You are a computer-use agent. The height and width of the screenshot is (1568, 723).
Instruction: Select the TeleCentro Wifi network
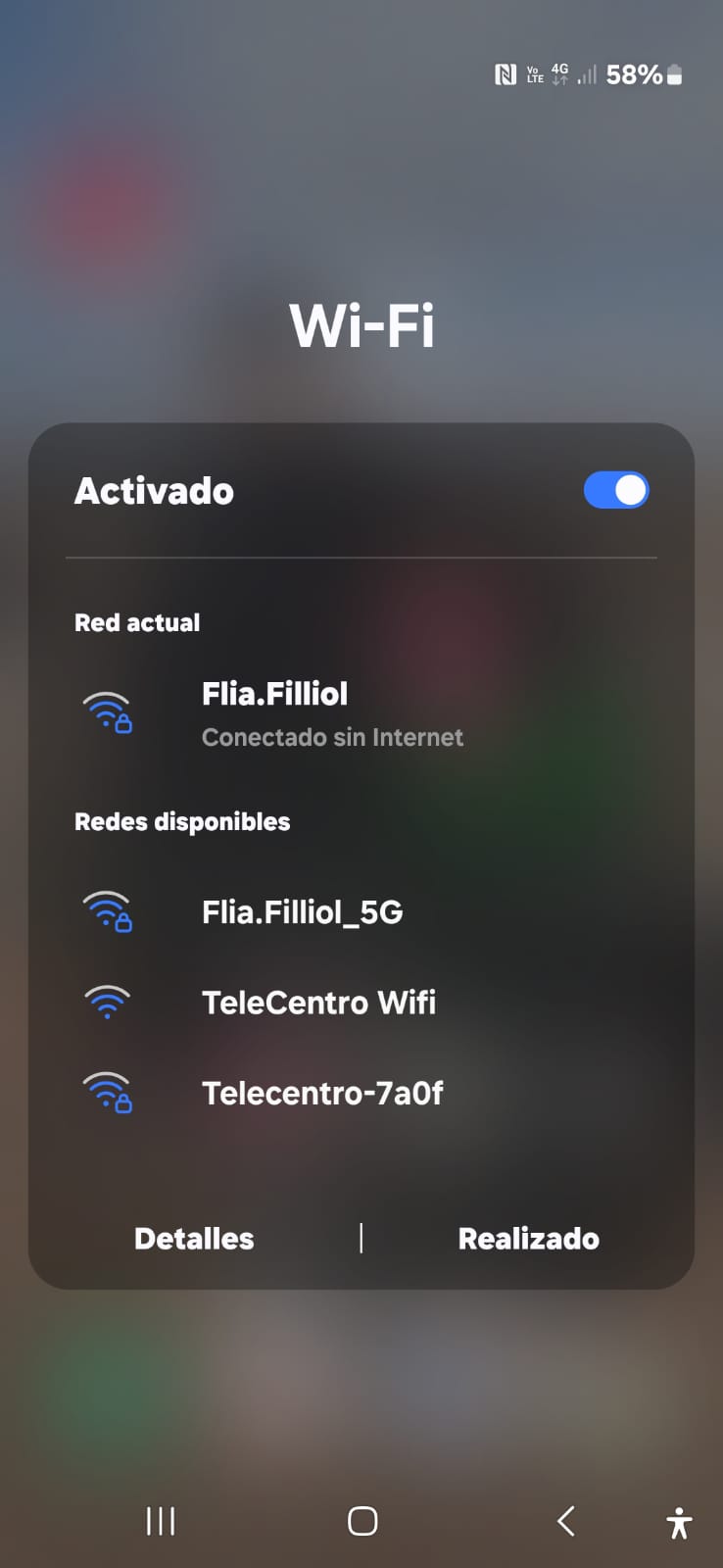[318, 1003]
